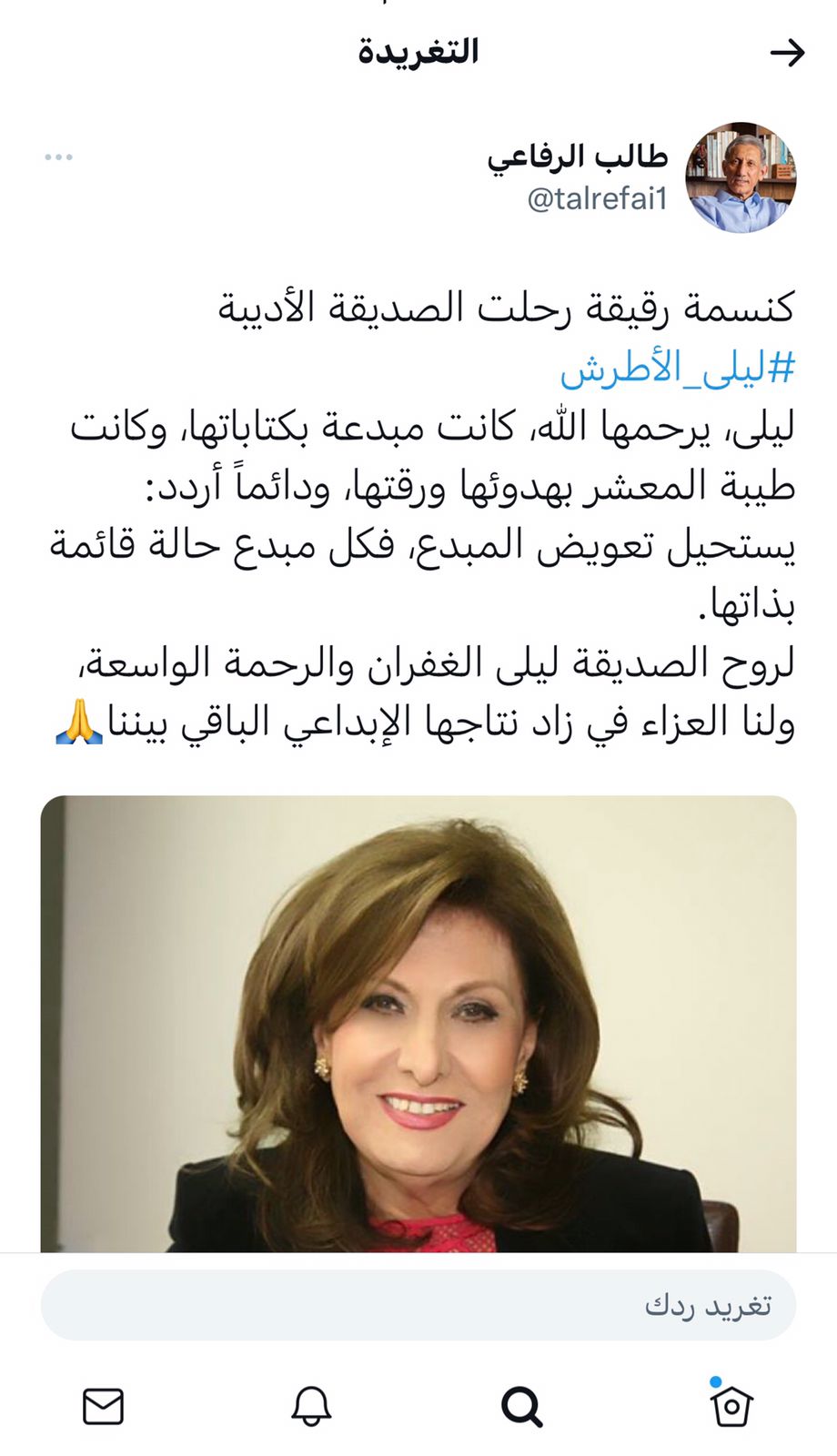Open the tweet's three-dot overflow menu

[58, 157]
